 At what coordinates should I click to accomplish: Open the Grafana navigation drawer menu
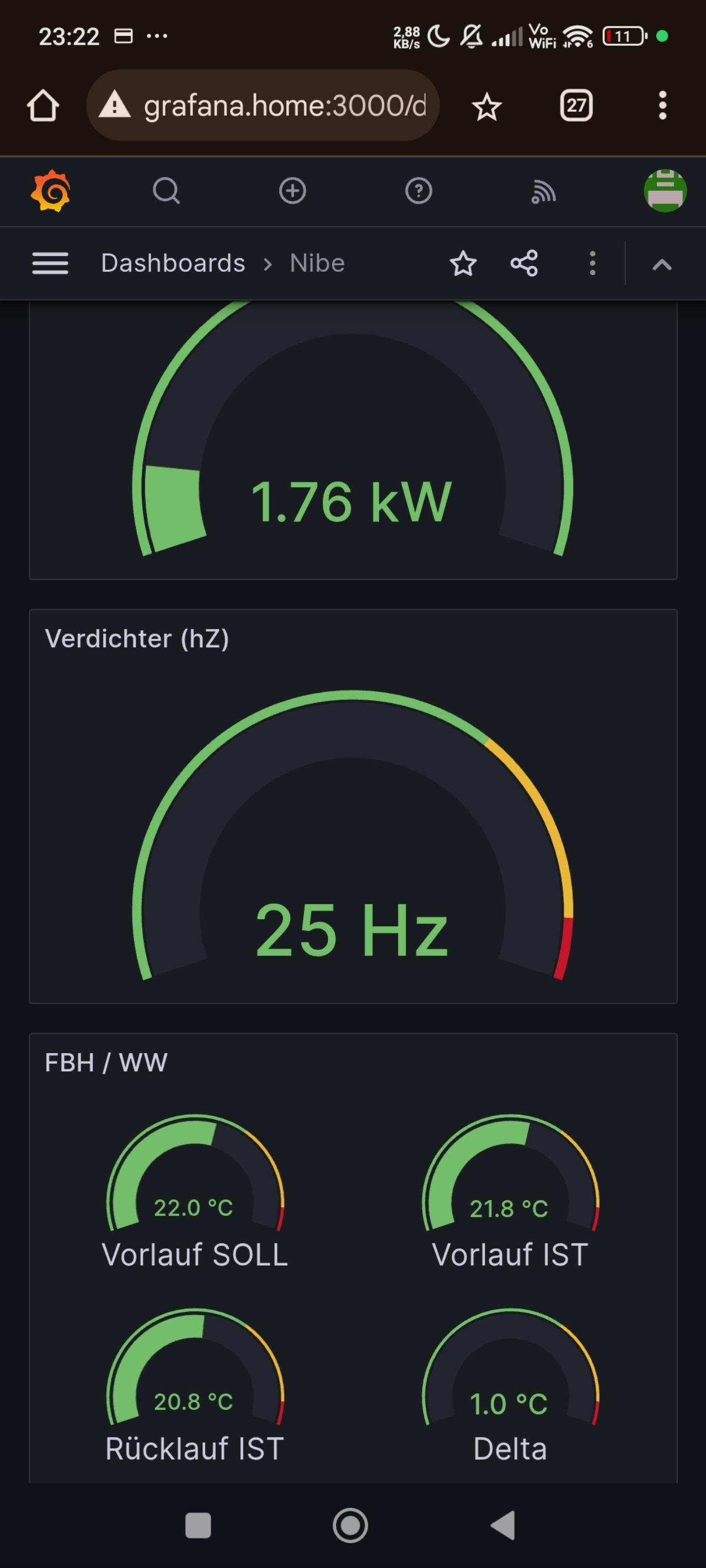(50, 264)
